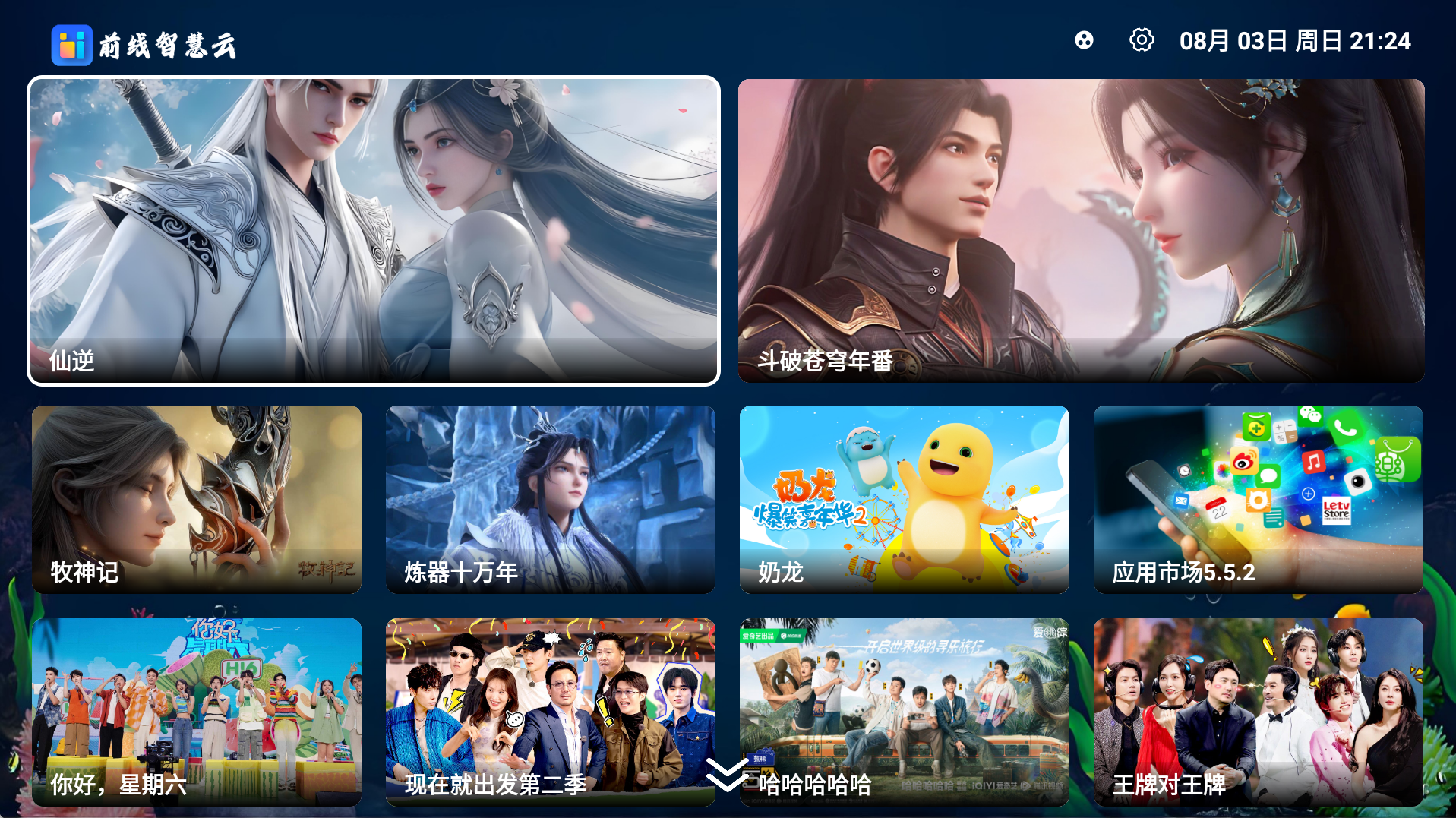Open the 王牌对王牌 show tile
Image resolution: width=1456 pixels, height=818 pixels.
click(1258, 712)
